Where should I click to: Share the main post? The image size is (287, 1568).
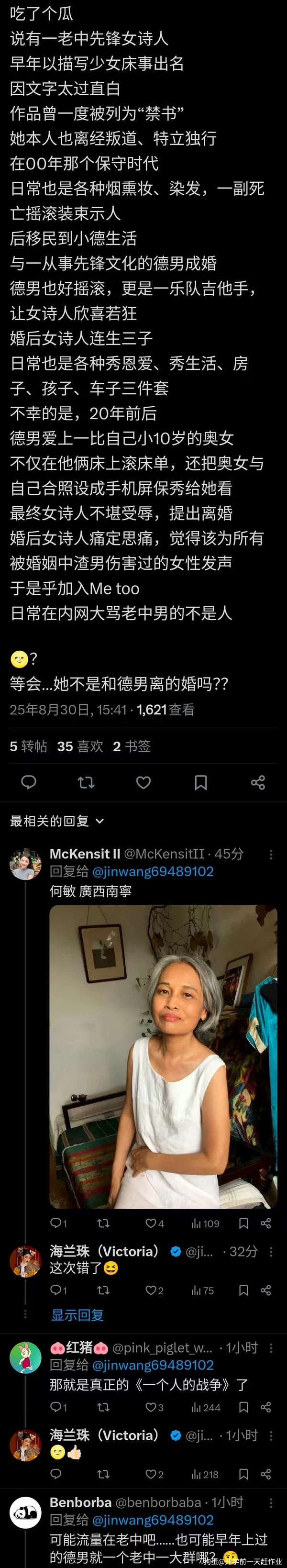258,782
